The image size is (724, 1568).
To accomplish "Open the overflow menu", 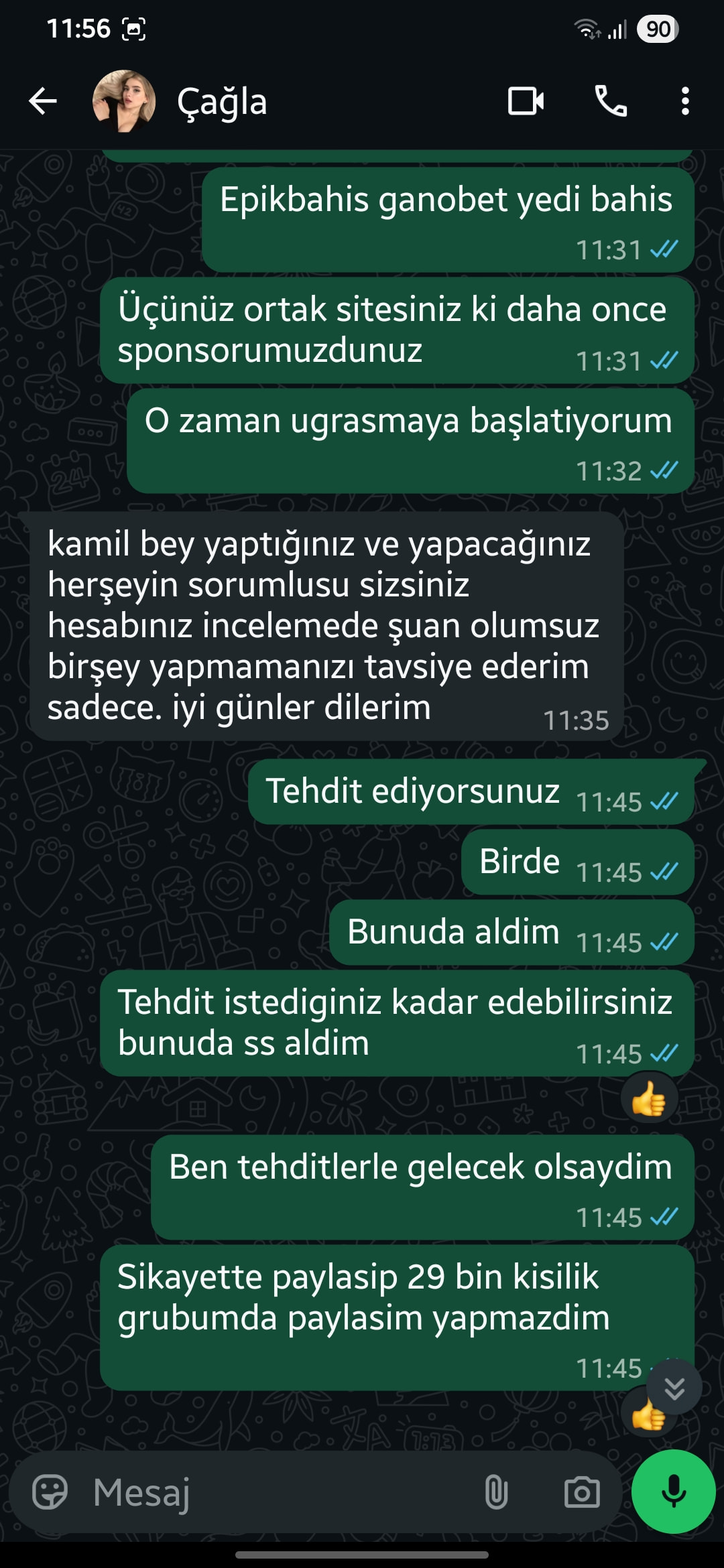I will click(x=684, y=102).
